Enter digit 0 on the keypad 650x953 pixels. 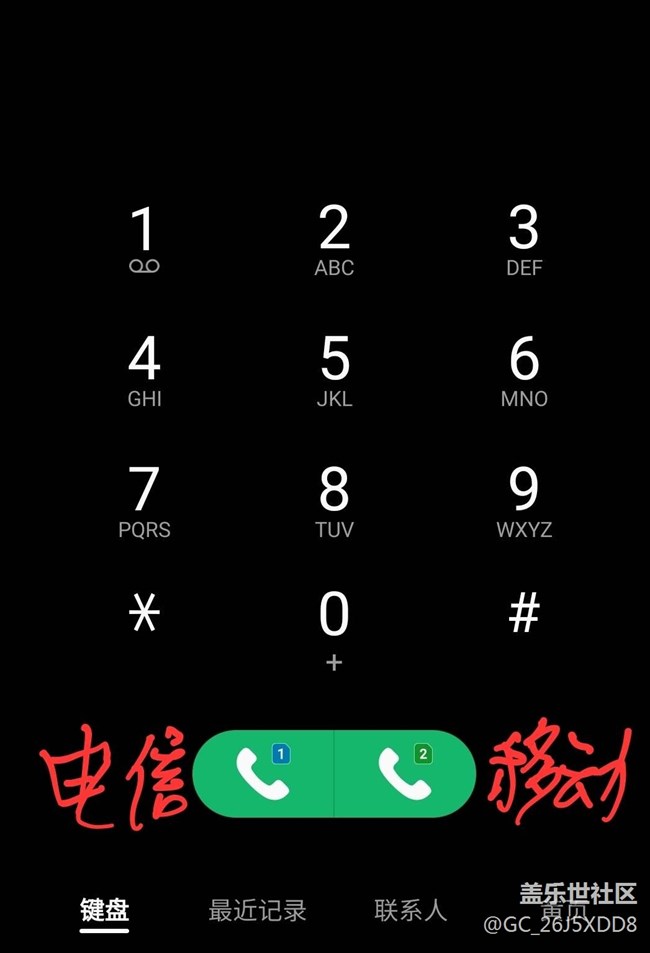[334, 625]
